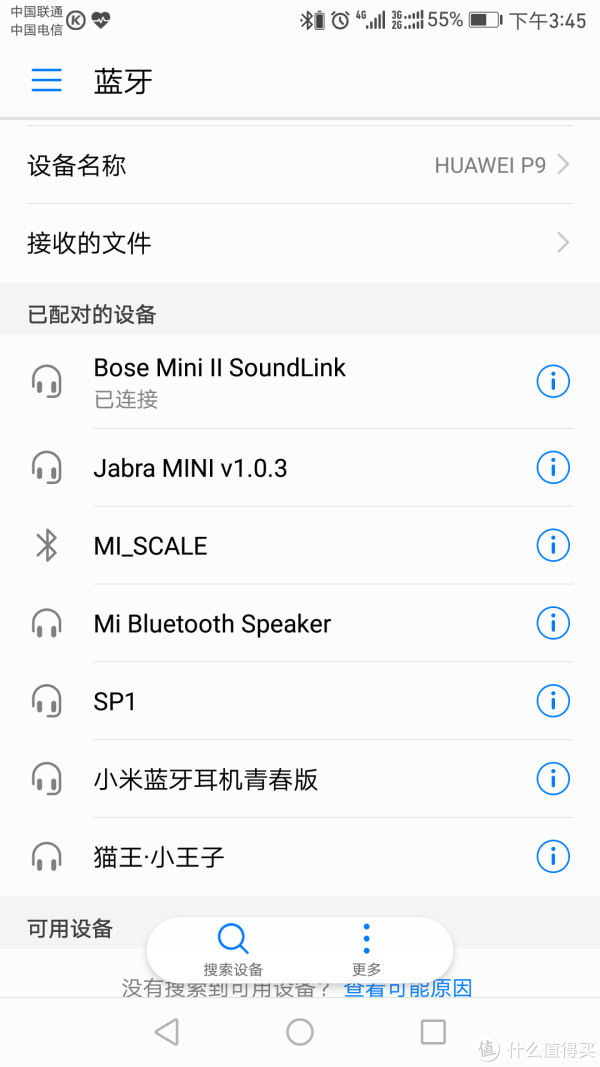
Task: Open 设备名称 HUAWEI P9 row
Action: point(300,165)
